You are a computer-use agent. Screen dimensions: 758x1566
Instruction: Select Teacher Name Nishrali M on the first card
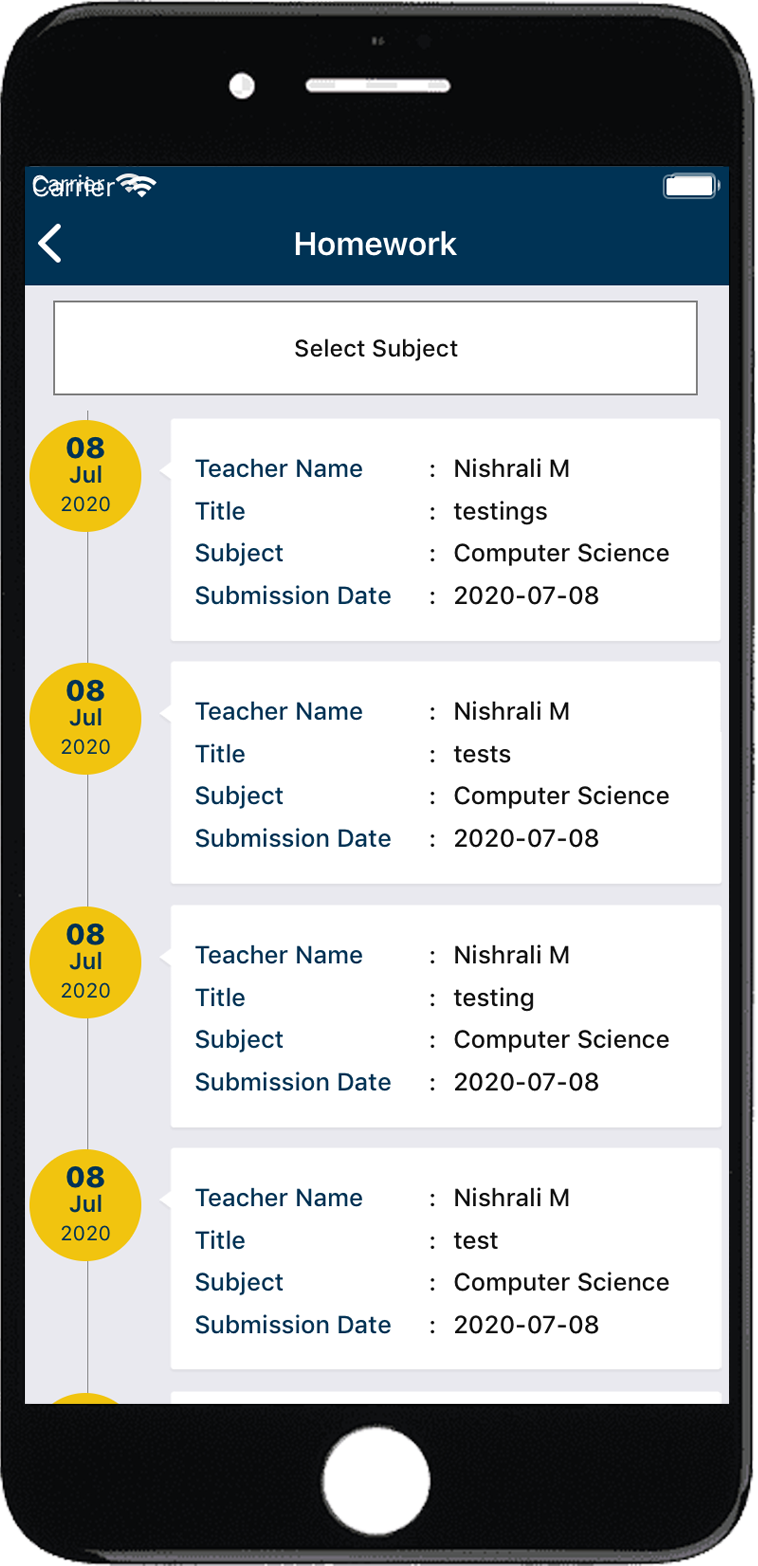(511, 468)
